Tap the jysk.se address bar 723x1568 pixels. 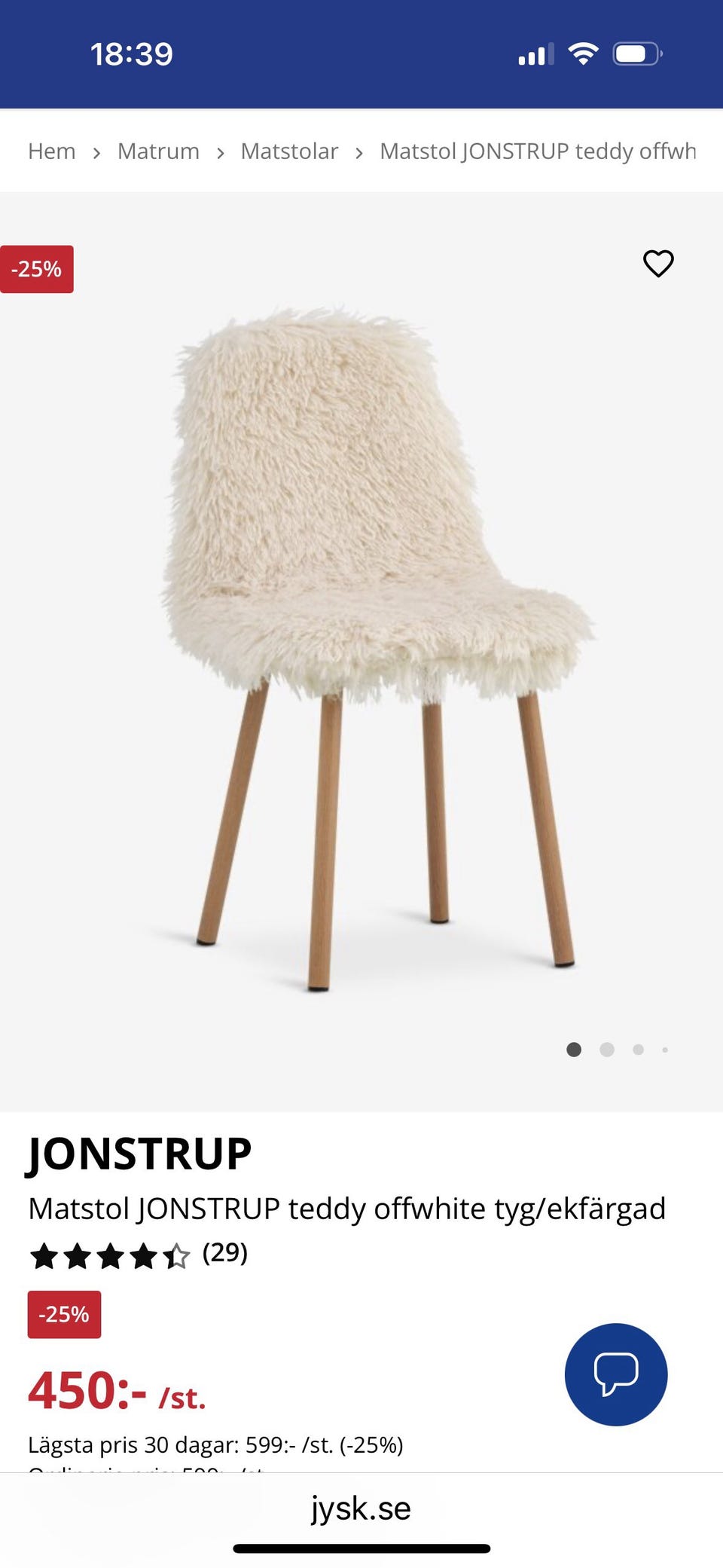pyautogui.click(x=361, y=1508)
